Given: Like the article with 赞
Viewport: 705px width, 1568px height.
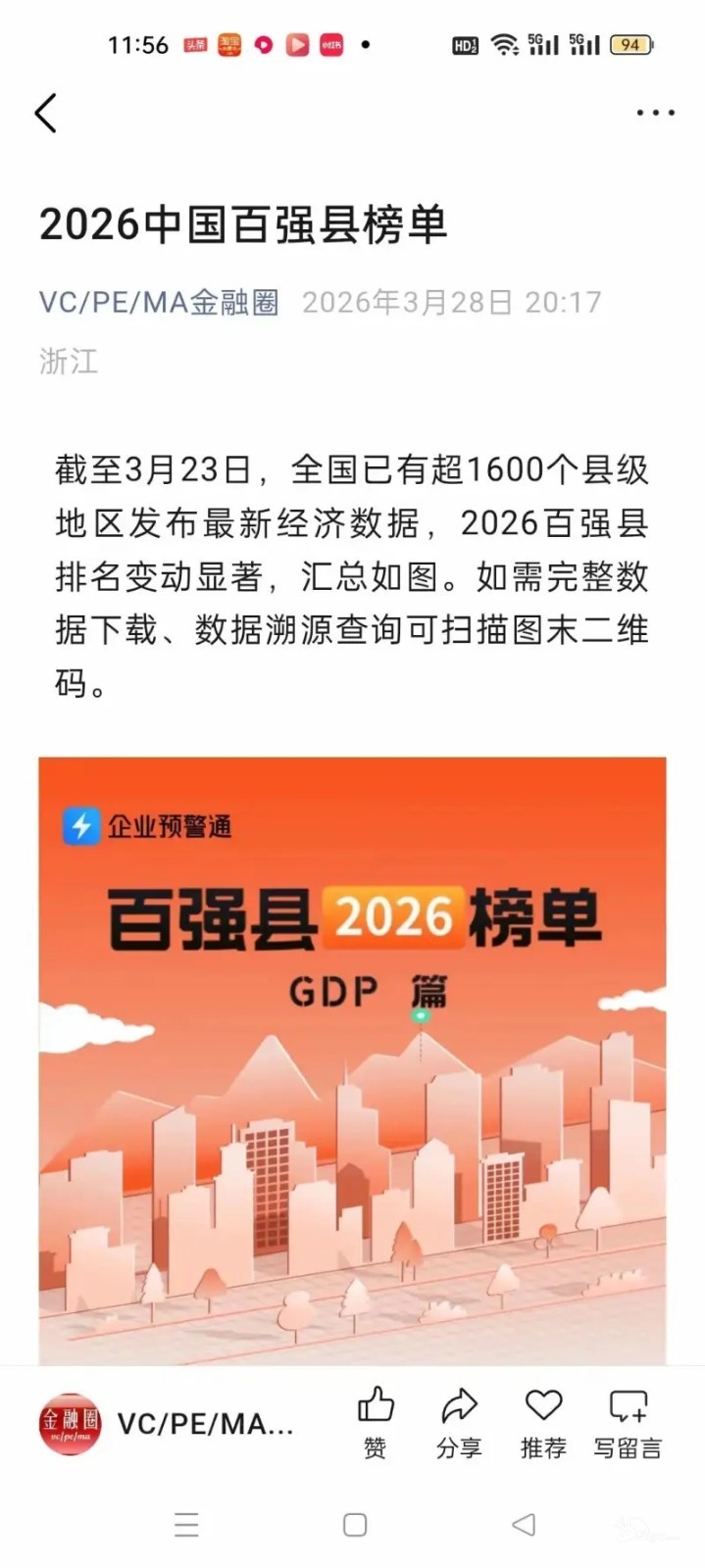Looking at the screenshot, I should tap(375, 1422).
